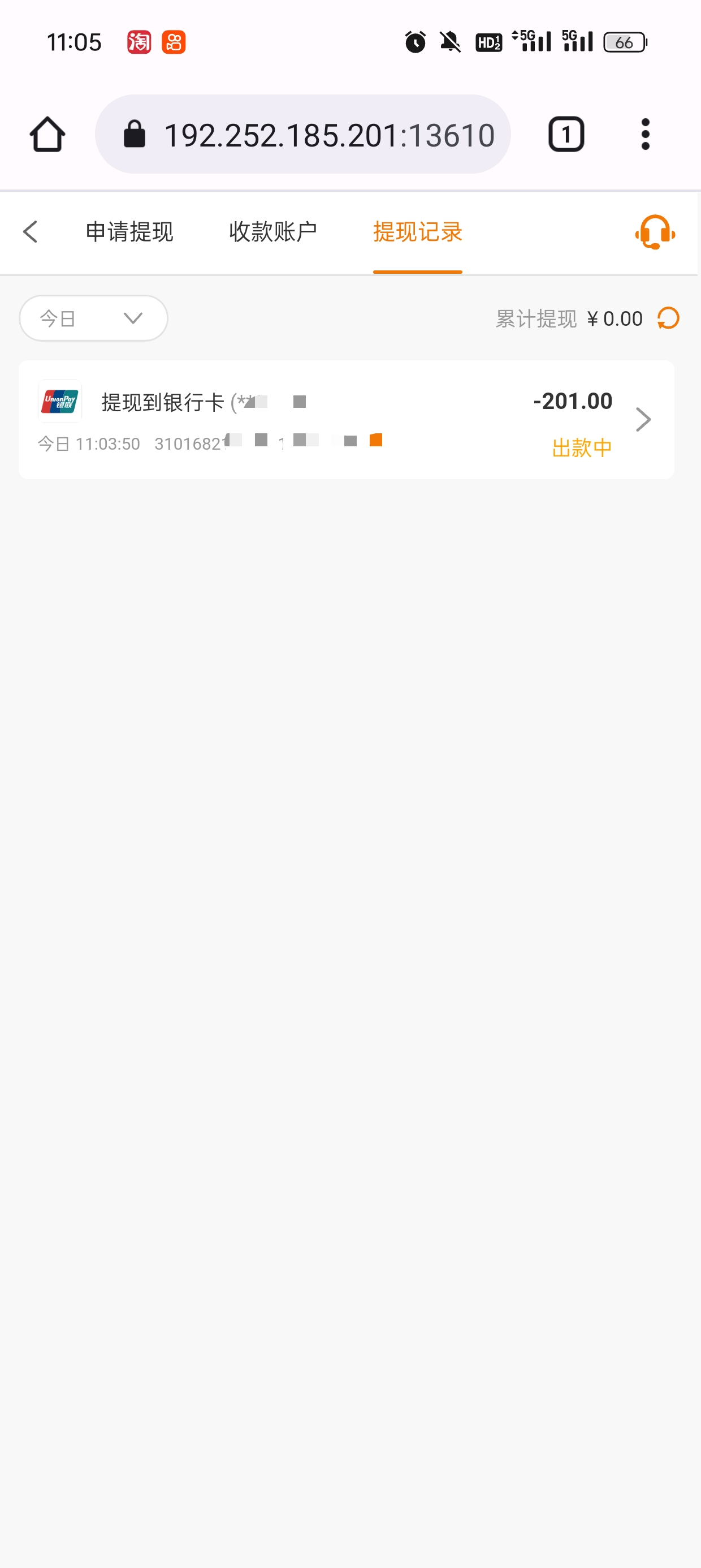Image resolution: width=701 pixels, height=1568 pixels.
Task: Switch to the 申请提现 tab
Action: tap(129, 232)
